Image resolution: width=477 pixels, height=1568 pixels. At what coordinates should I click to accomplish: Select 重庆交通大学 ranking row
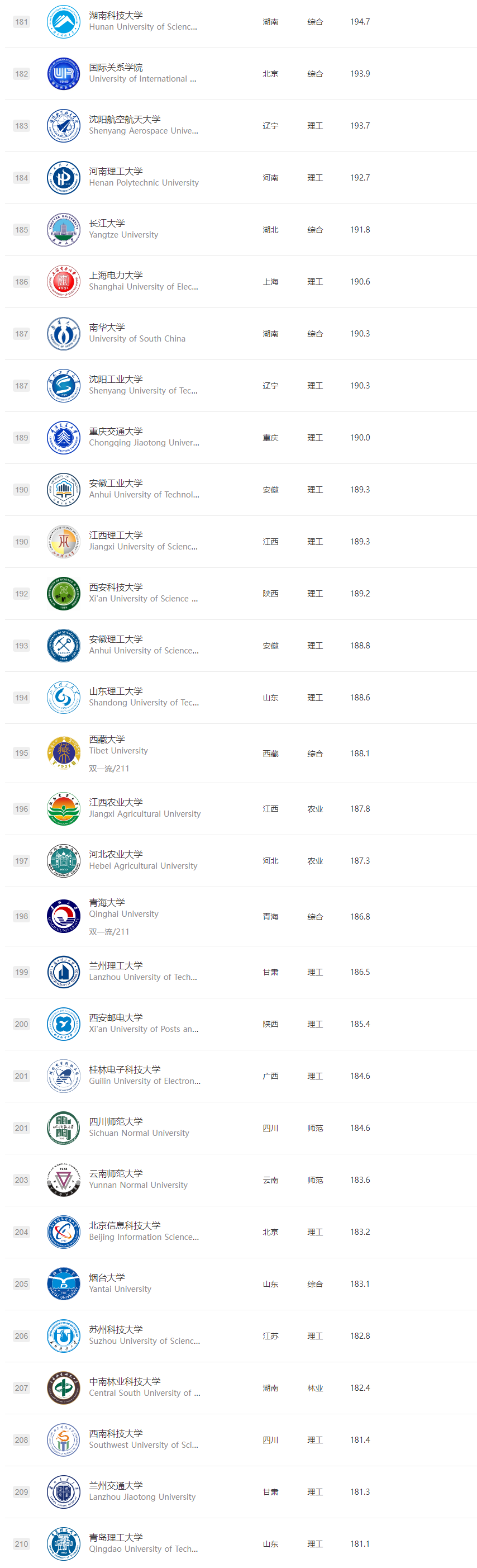point(116,432)
